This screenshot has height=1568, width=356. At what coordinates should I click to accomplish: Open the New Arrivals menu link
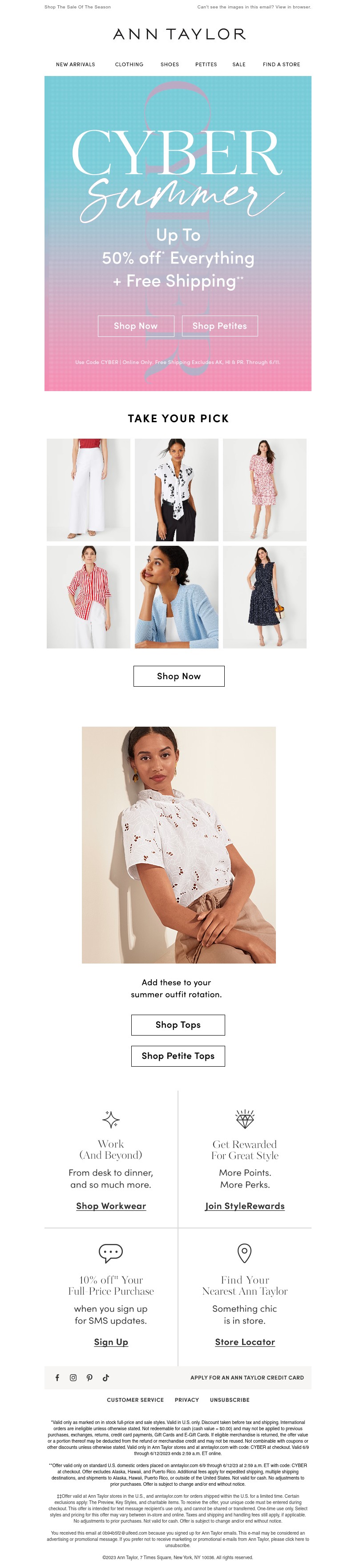pyautogui.click(x=76, y=64)
